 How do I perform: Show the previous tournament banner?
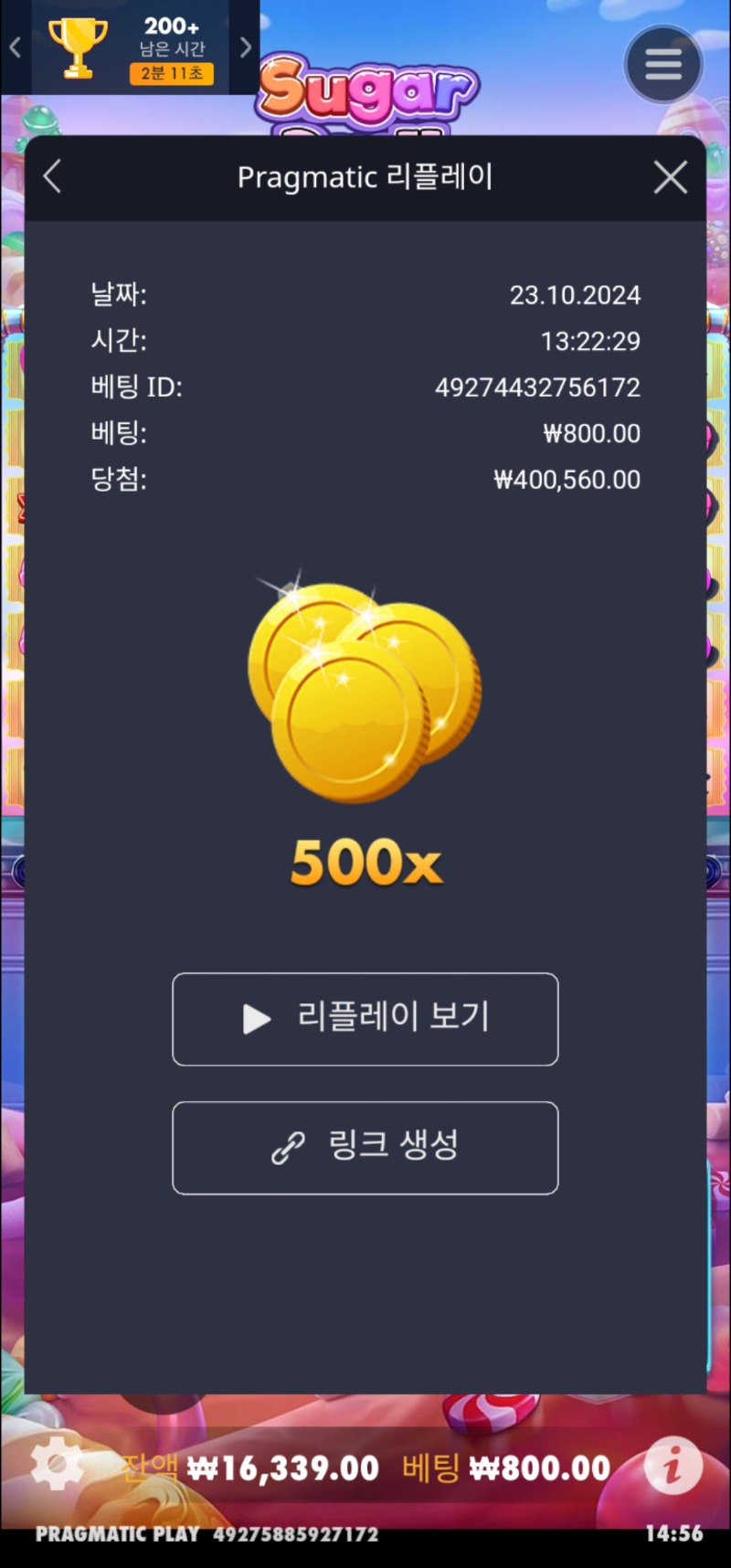point(15,48)
